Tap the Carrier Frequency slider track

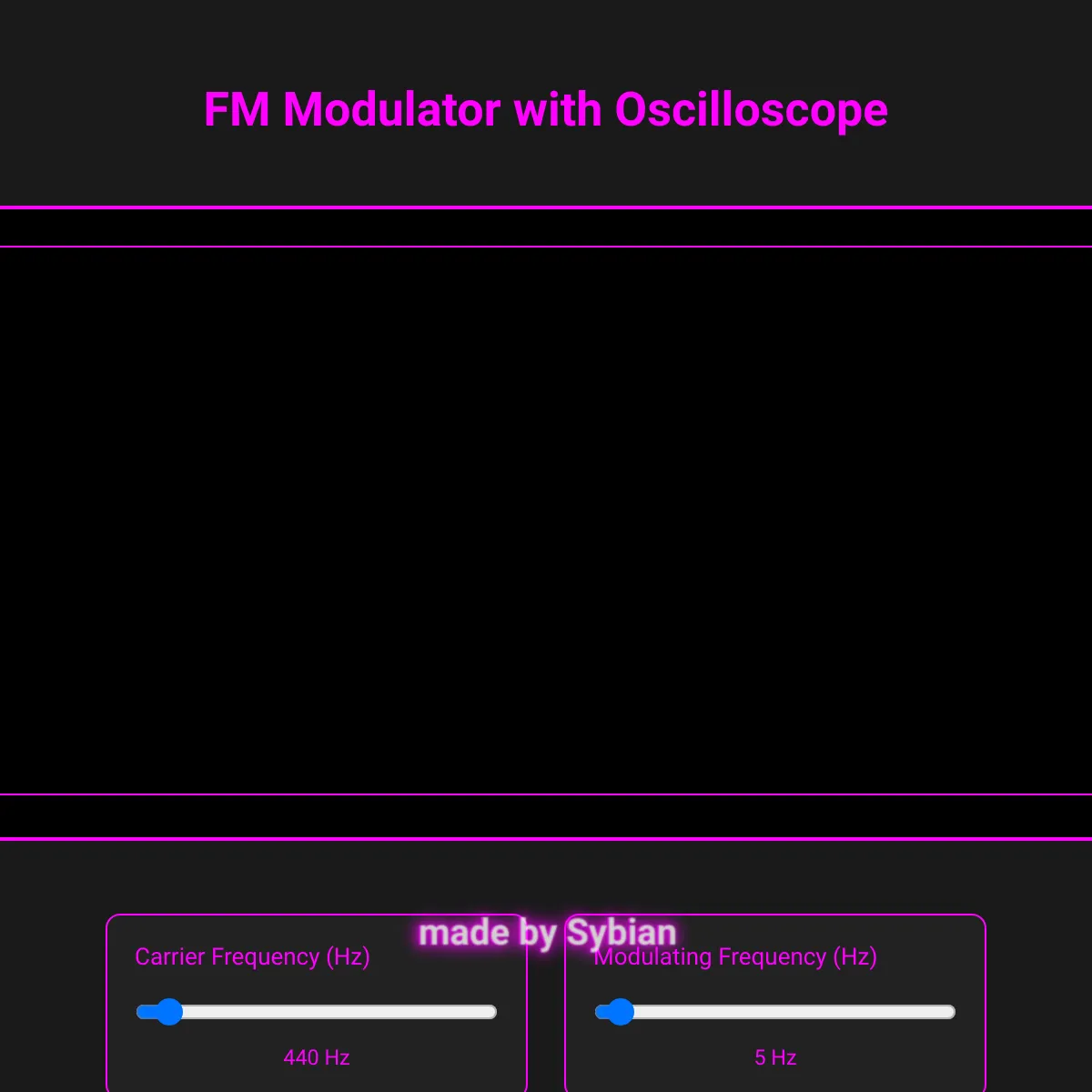point(317,1012)
